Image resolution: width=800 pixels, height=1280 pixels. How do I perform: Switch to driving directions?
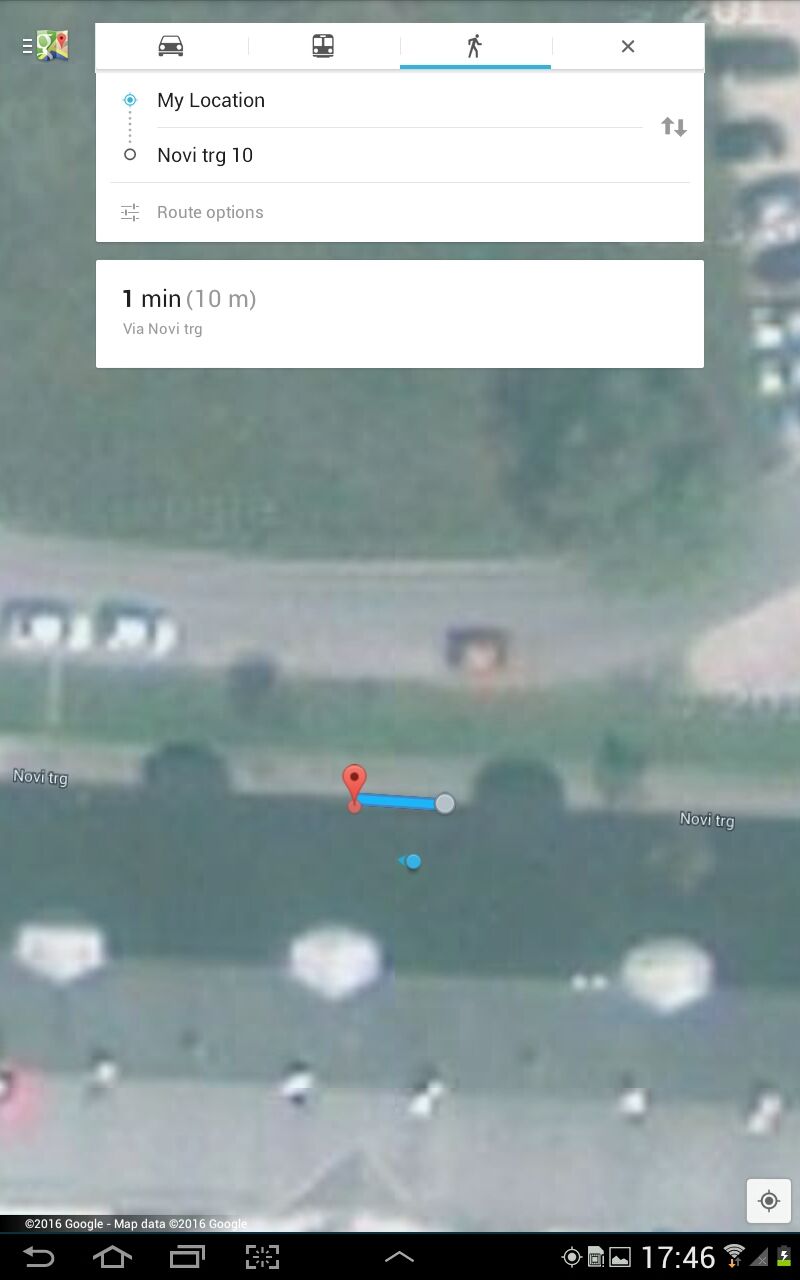[171, 46]
